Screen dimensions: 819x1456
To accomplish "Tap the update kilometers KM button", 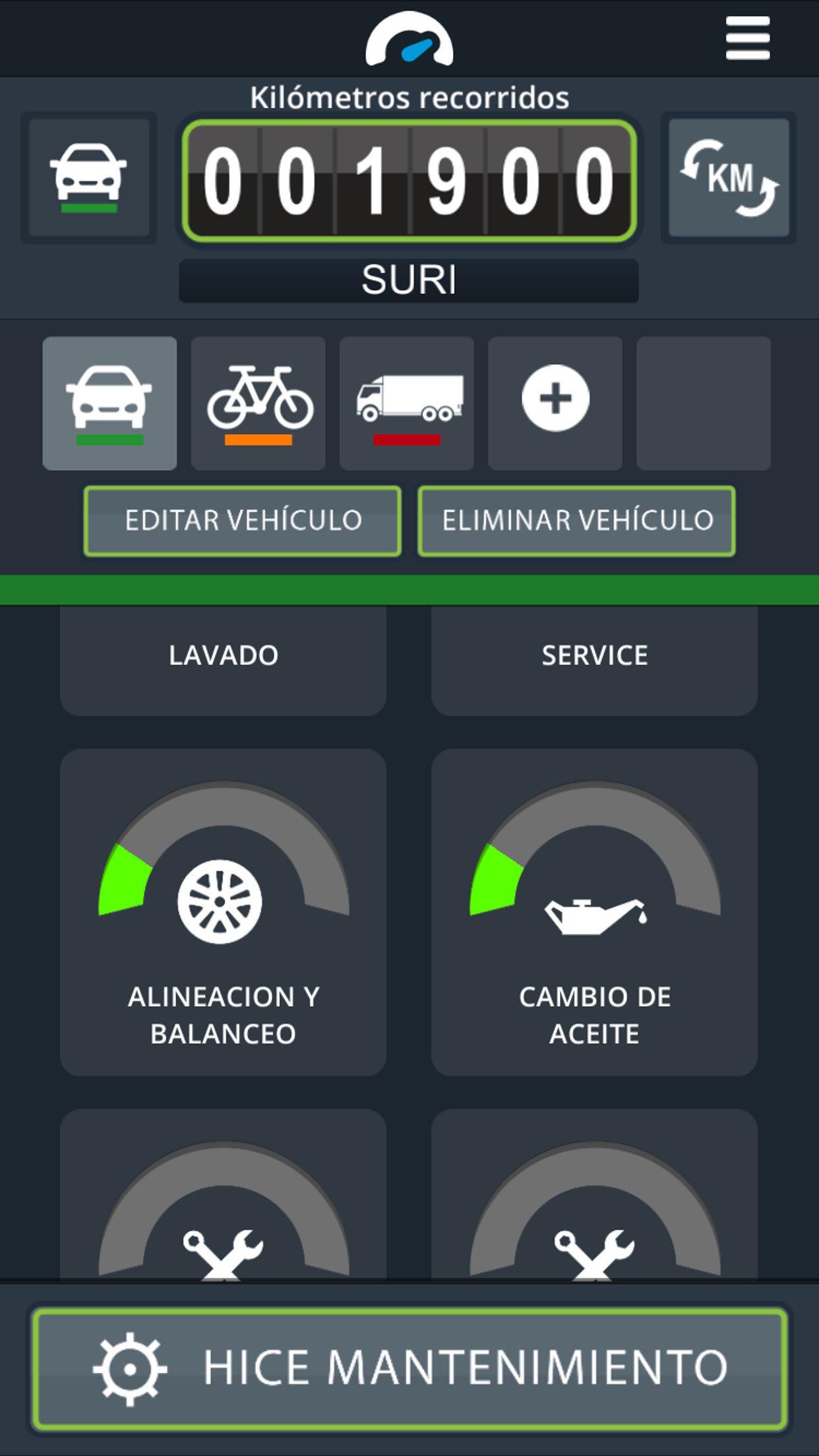I will point(729,178).
